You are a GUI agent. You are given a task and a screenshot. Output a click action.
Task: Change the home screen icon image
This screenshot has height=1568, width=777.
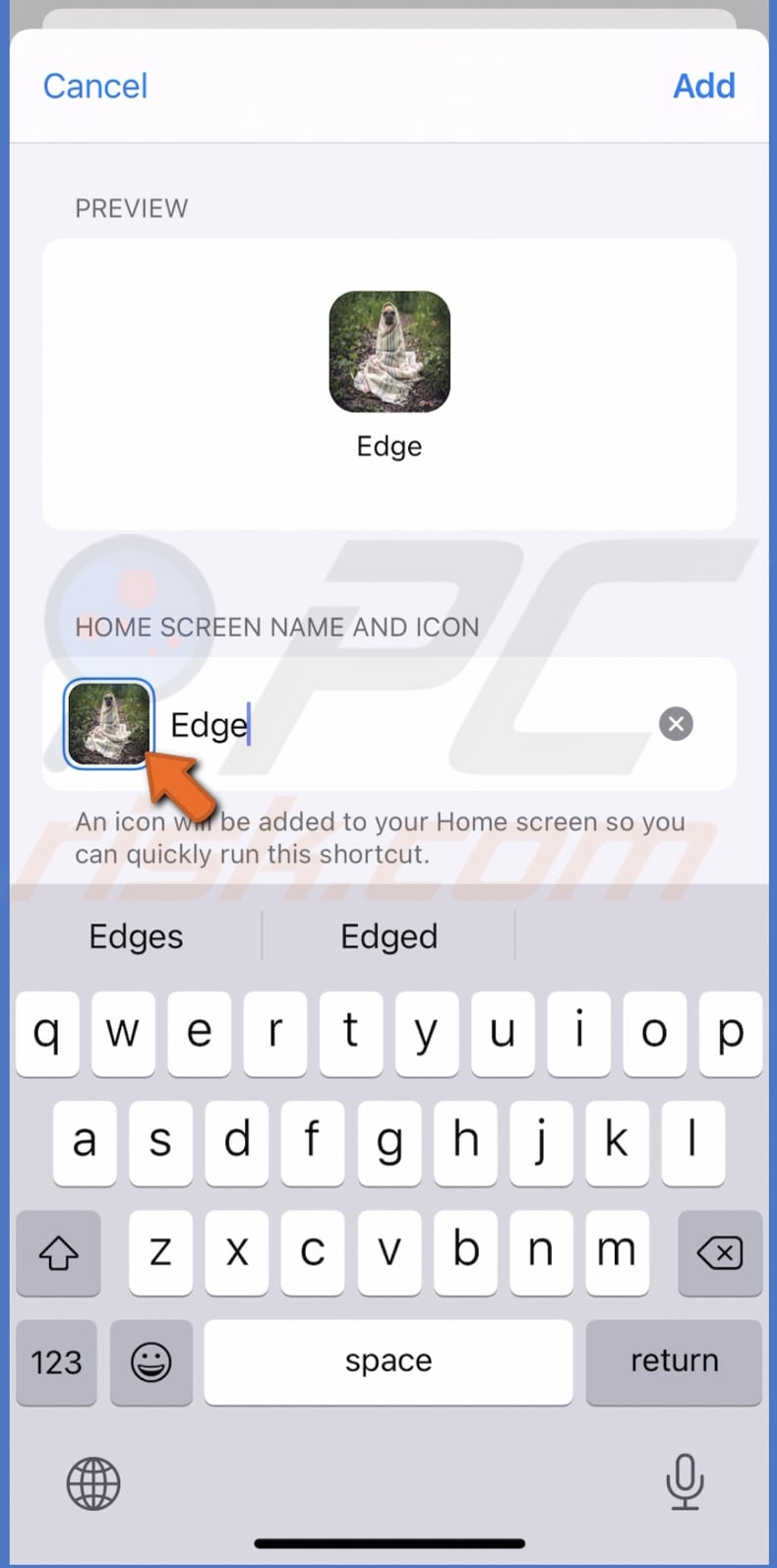click(x=109, y=723)
